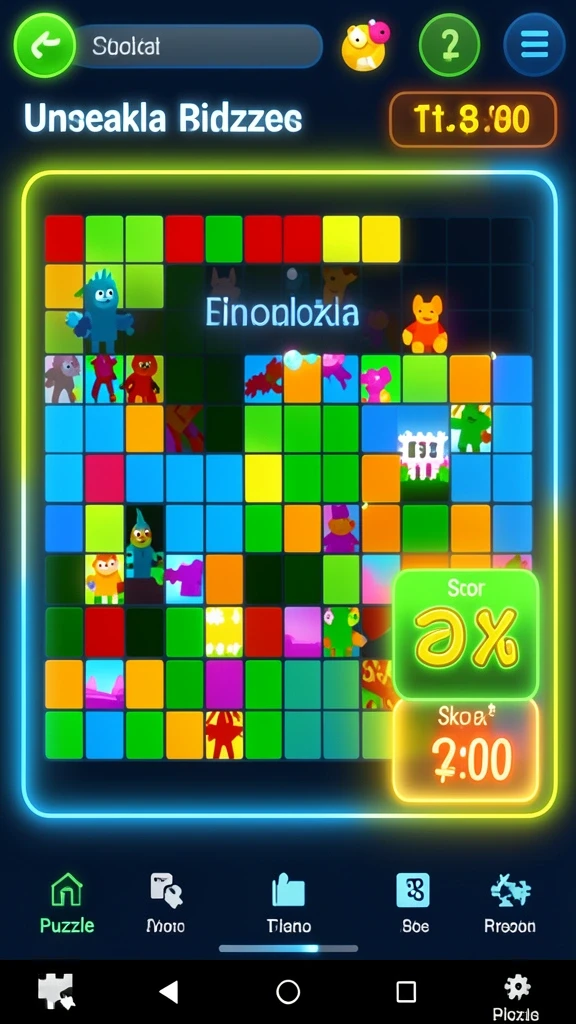Tap the puzzle piece icon in bottom bar
This screenshot has width=576, height=1024.
56,991
